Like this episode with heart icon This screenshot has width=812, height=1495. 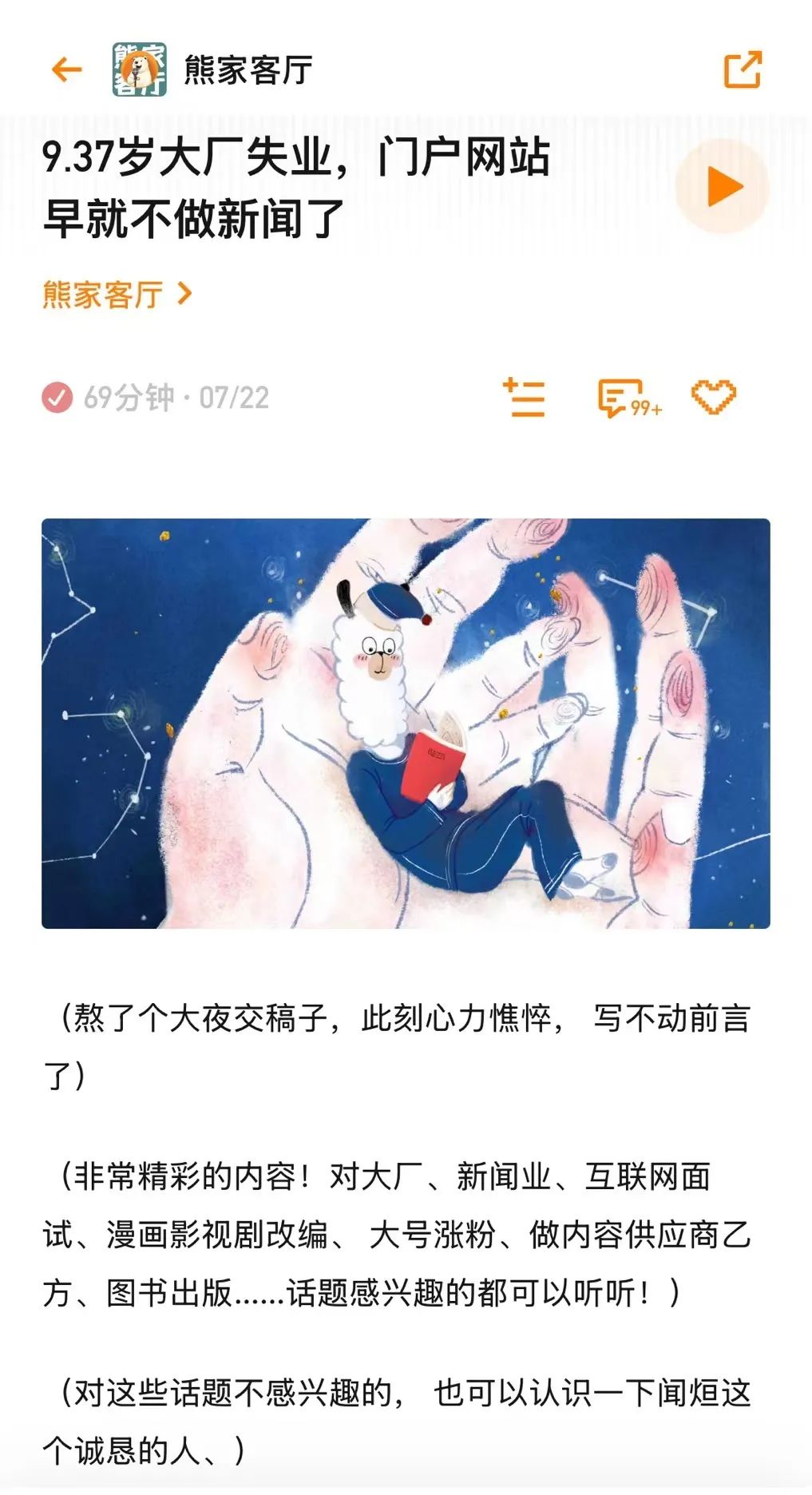(x=713, y=397)
